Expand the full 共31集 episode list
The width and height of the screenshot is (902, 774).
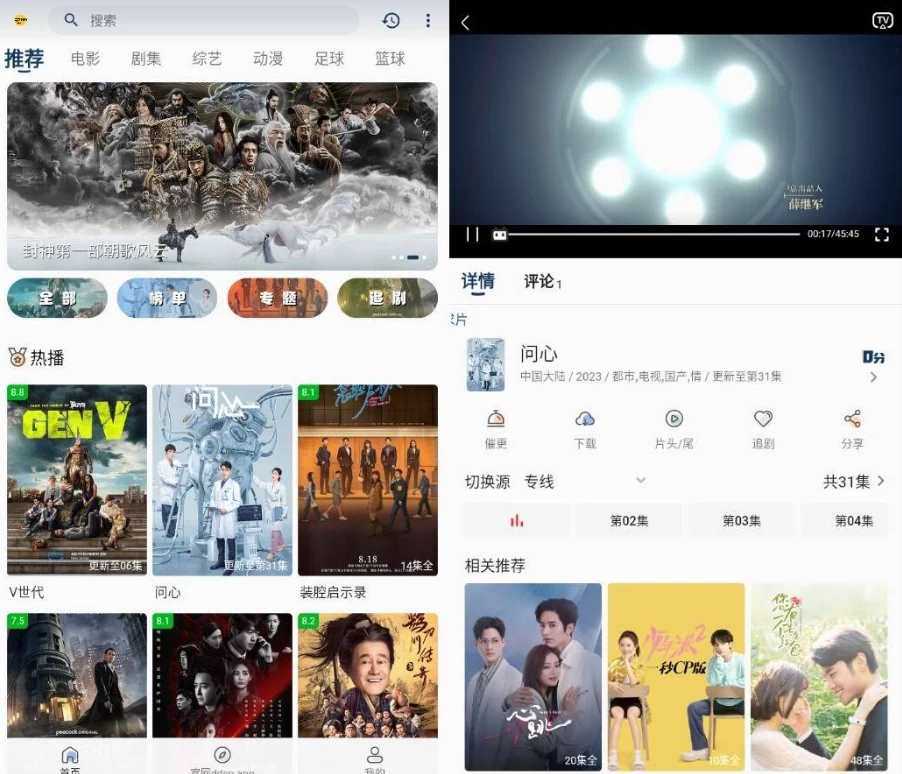tap(853, 481)
